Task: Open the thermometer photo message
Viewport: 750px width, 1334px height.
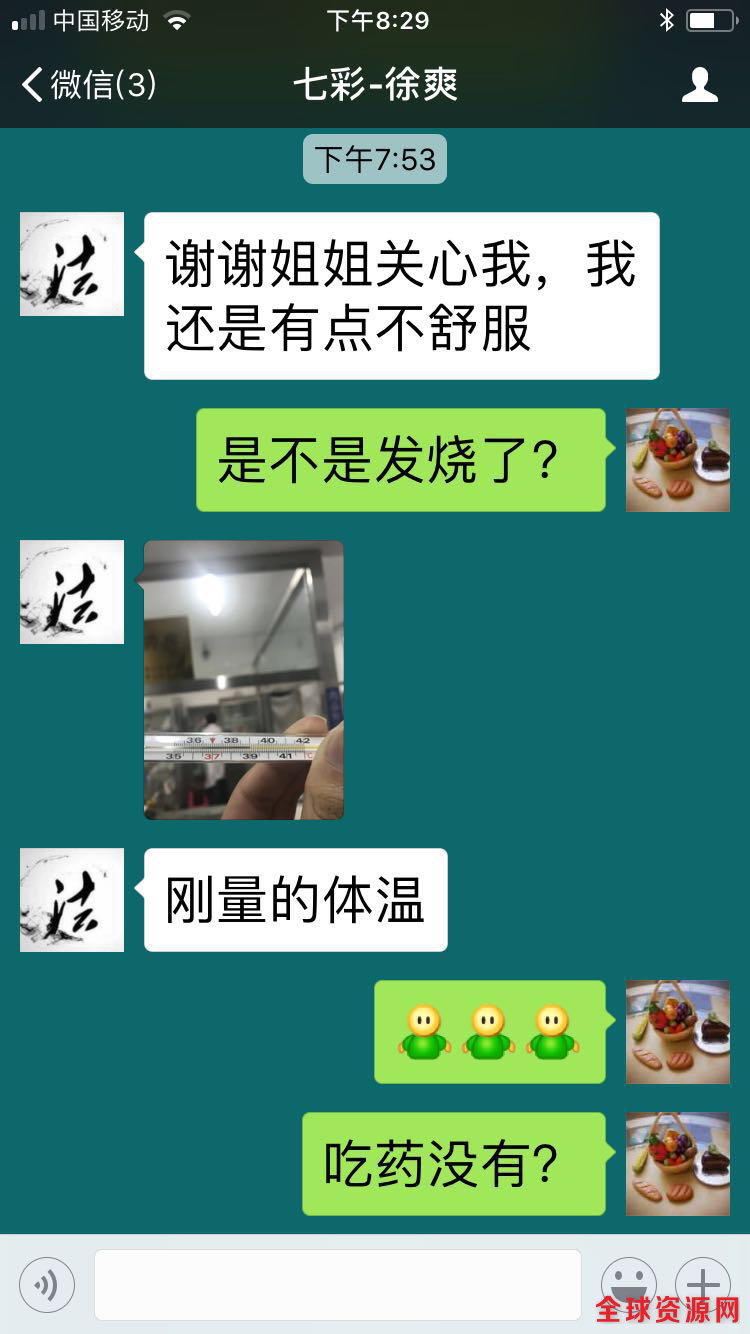Action: [244, 680]
